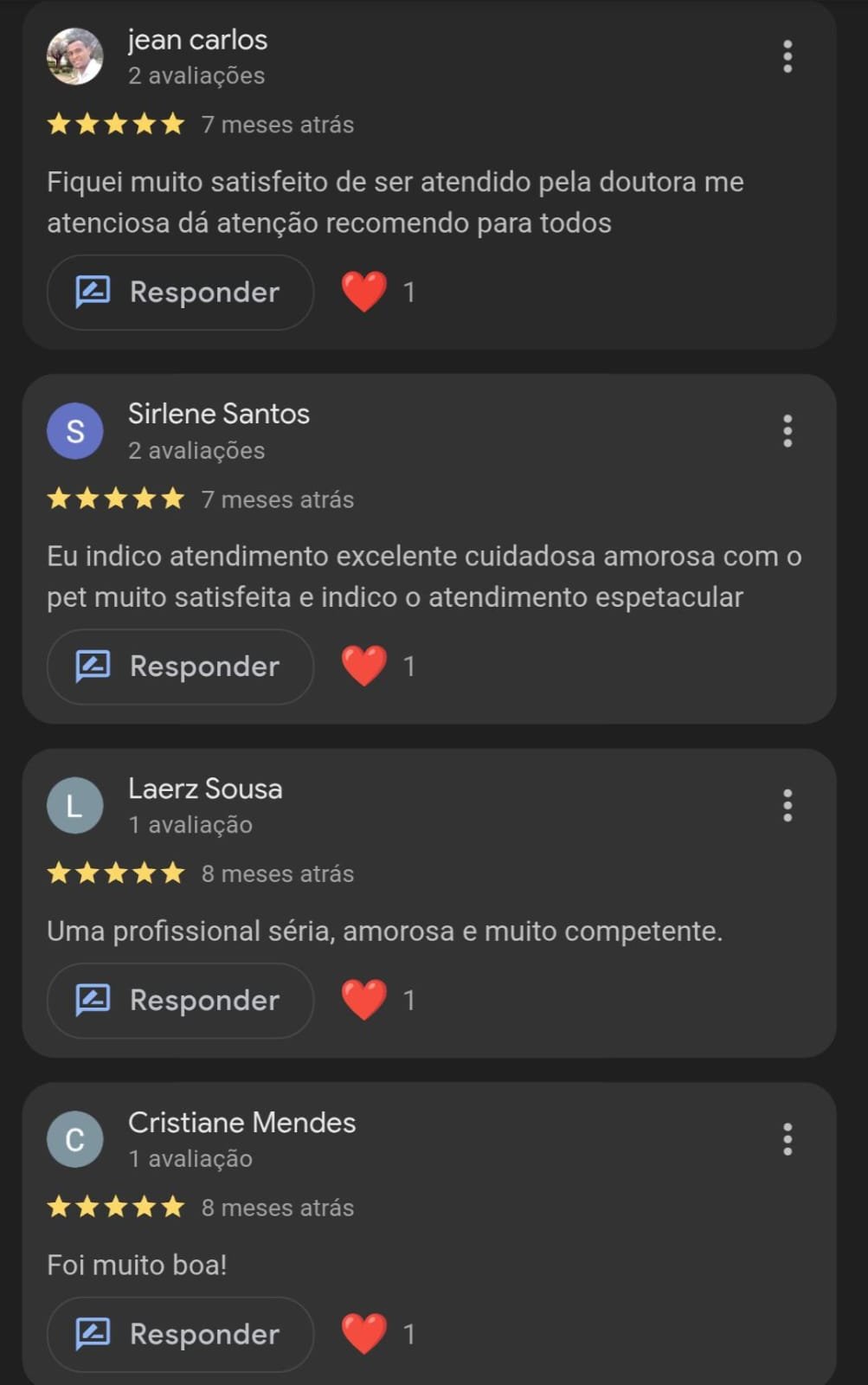Reply to Laerz Sousa's review

click(x=180, y=1001)
